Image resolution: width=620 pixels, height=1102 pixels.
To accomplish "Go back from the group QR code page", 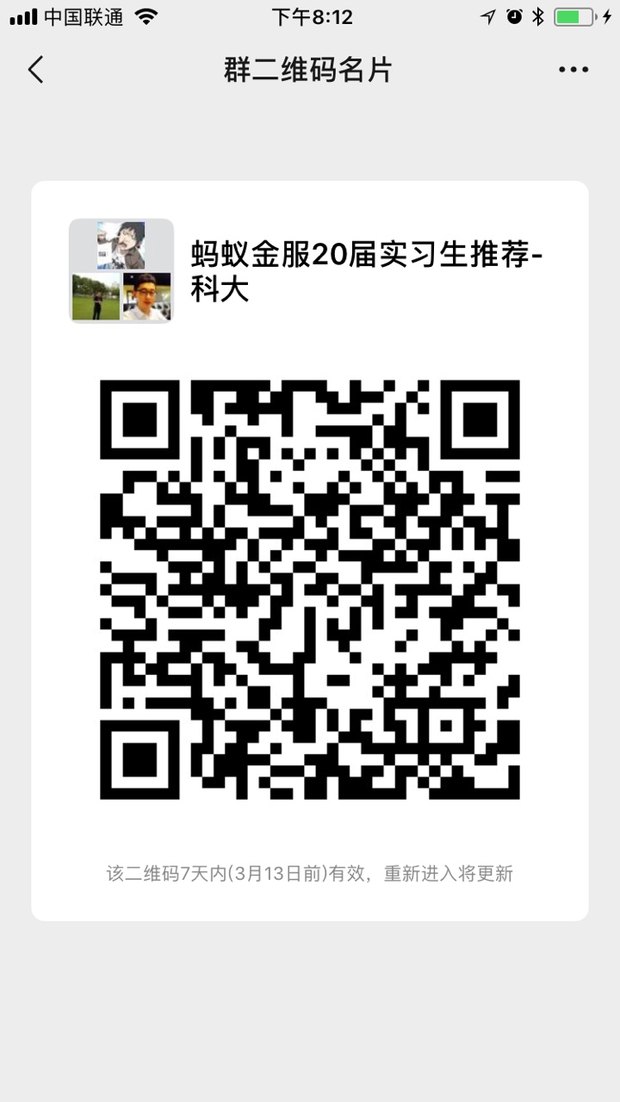I will [x=36, y=70].
